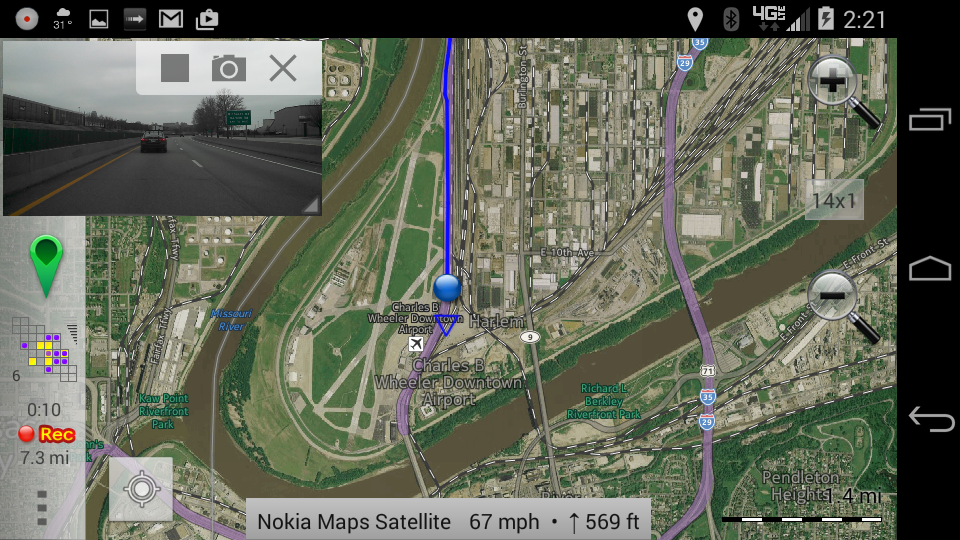Tap the Nokia Maps Satellite info bar
The height and width of the screenshot is (540, 960).
pyautogui.click(x=448, y=521)
